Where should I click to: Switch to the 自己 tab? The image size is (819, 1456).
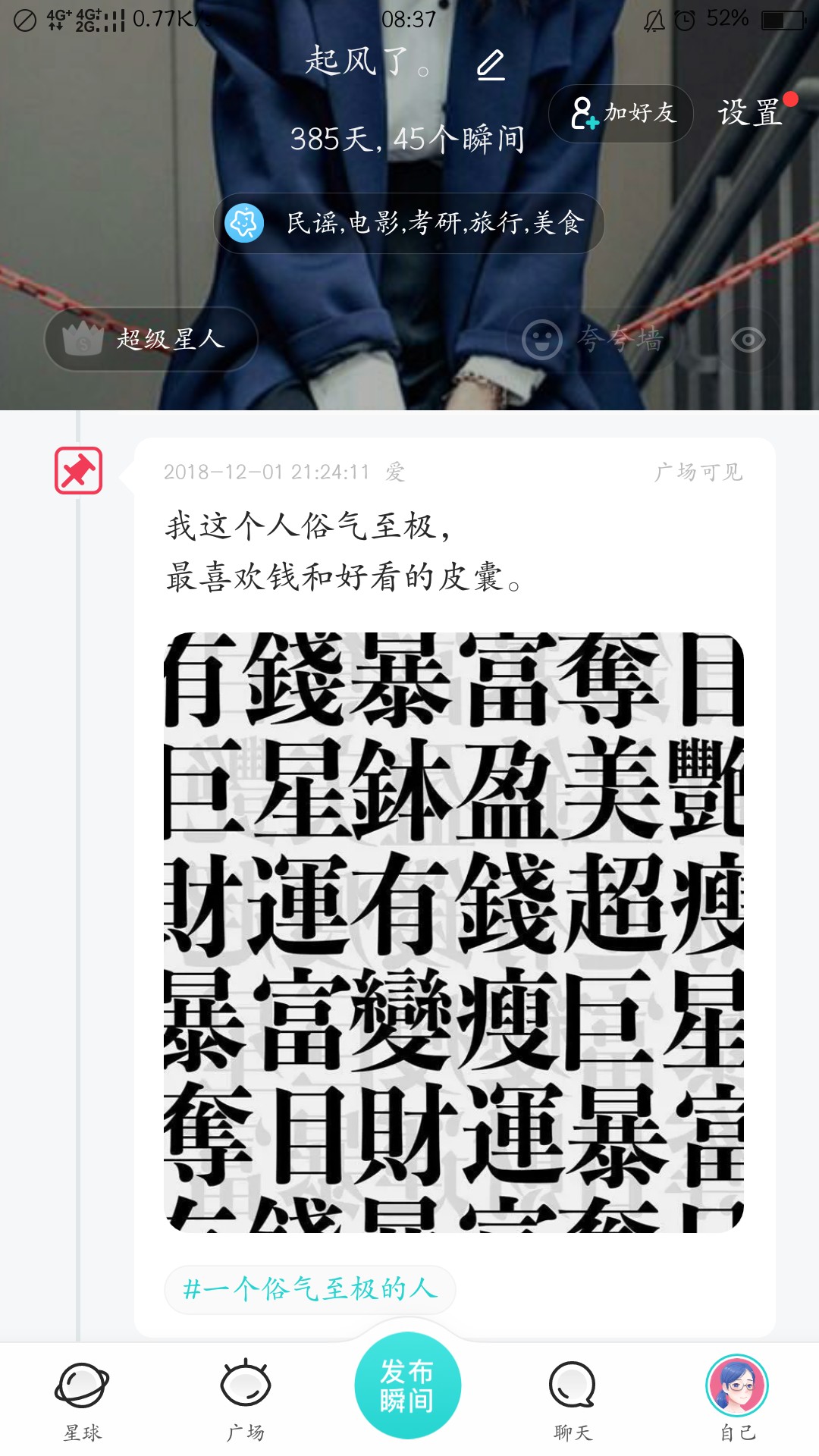pos(737,1399)
